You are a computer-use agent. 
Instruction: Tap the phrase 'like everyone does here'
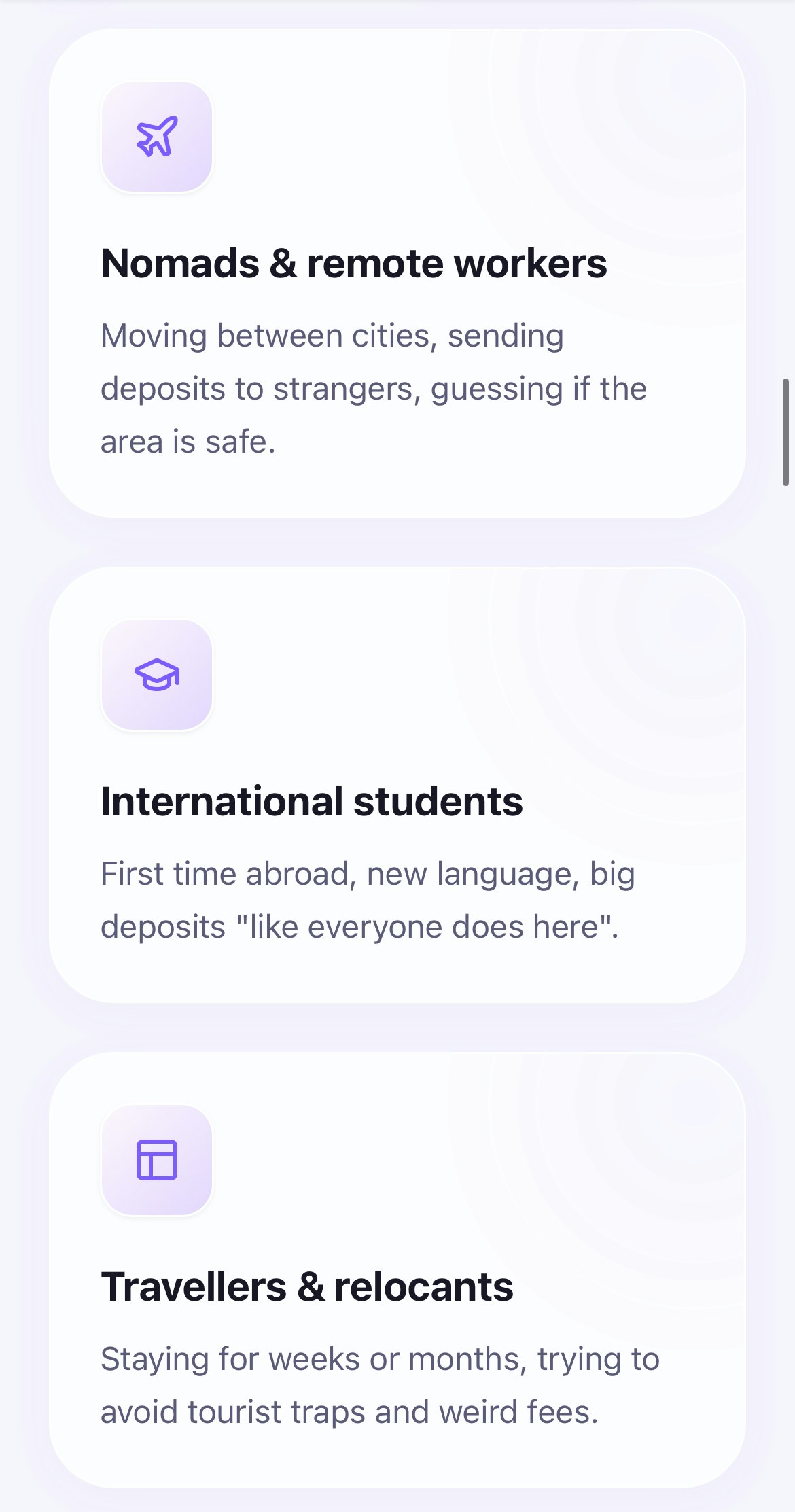[x=428, y=926]
